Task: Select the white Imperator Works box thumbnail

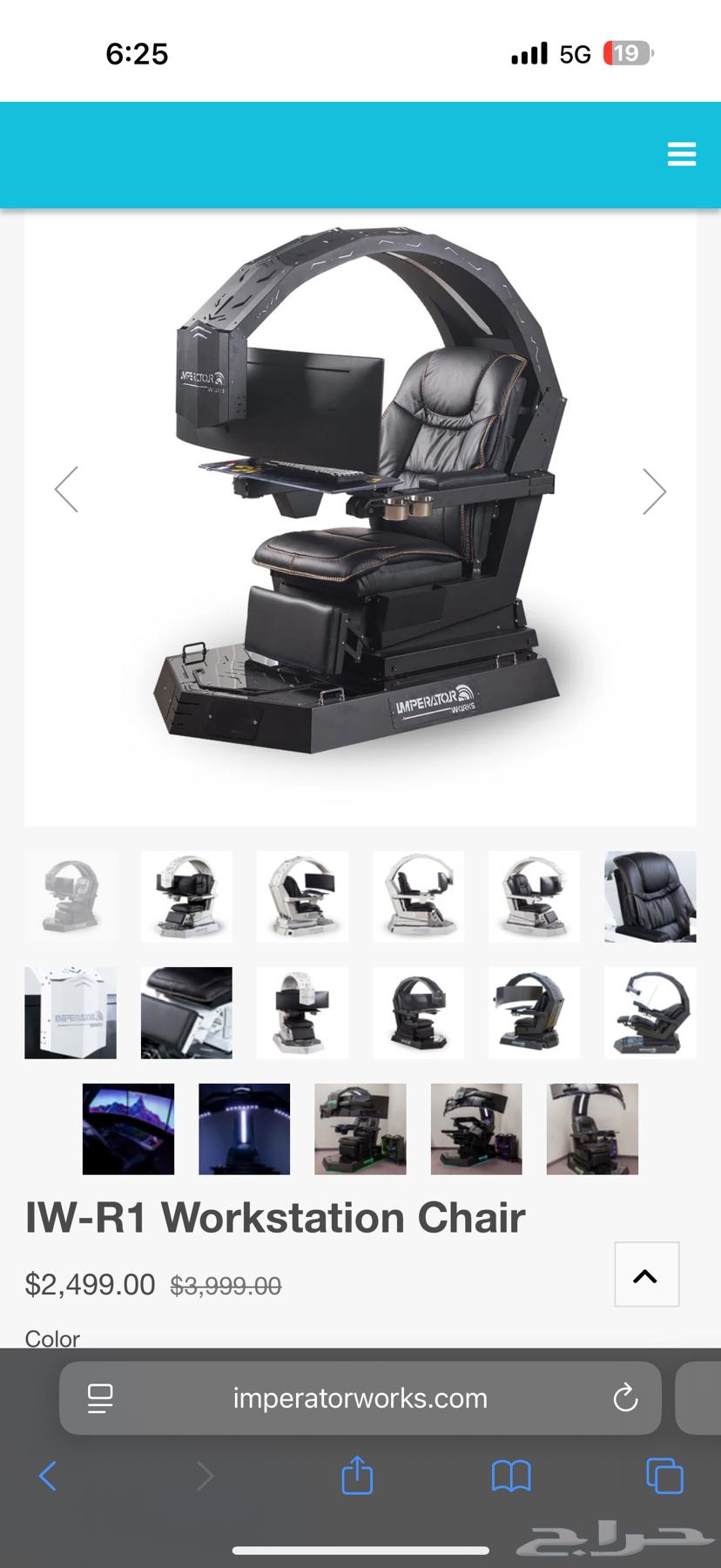Action: click(x=71, y=1012)
